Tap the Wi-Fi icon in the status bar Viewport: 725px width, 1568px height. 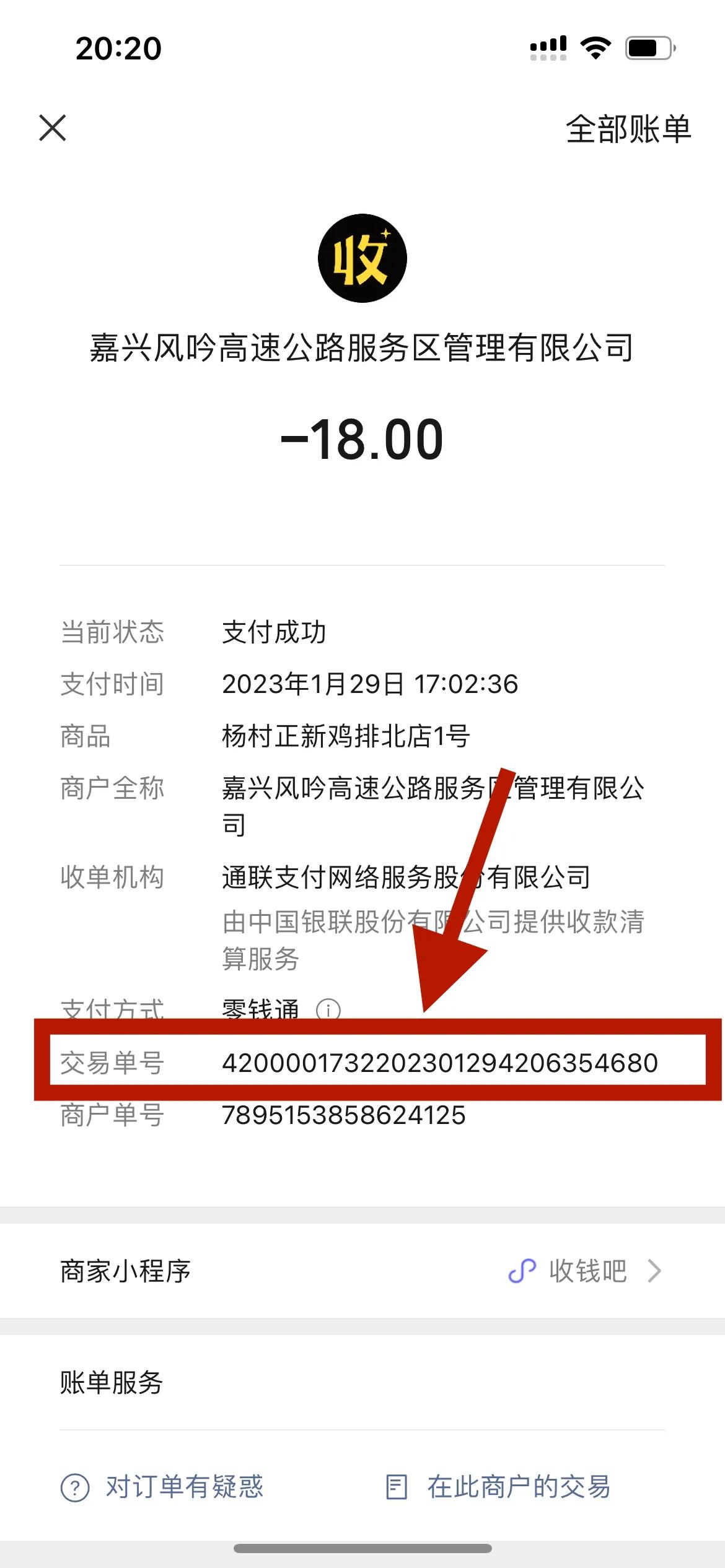[x=596, y=46]
